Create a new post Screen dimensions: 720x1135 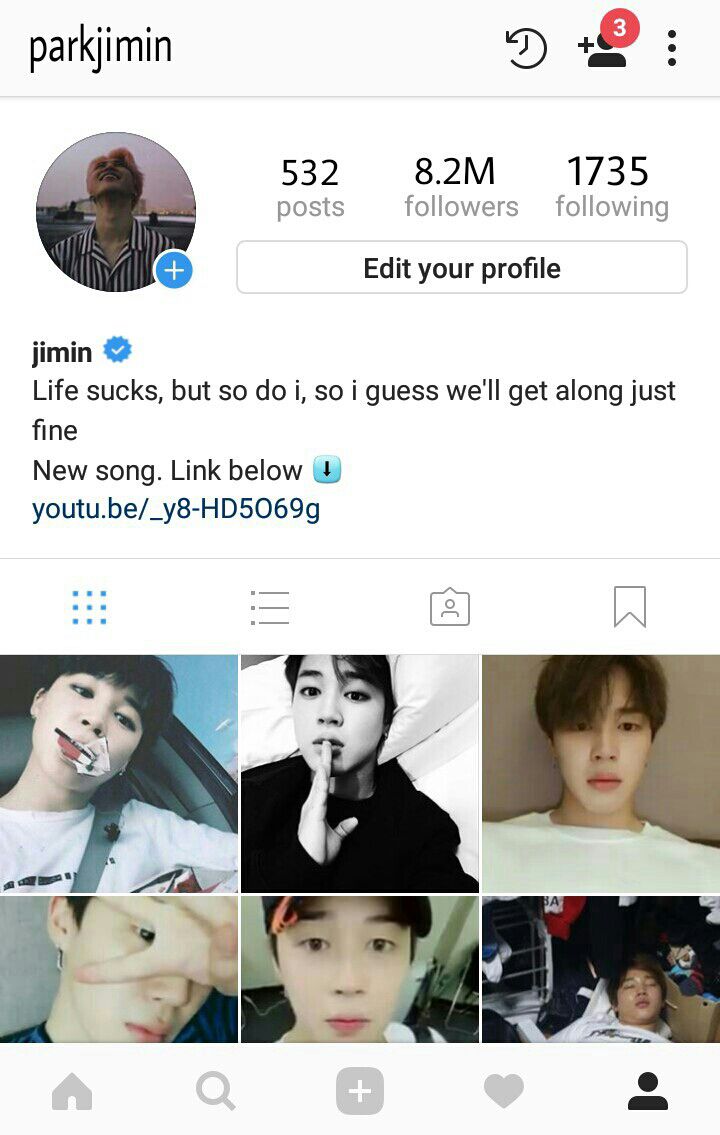pyautogui.click(x=360, y=1091)
